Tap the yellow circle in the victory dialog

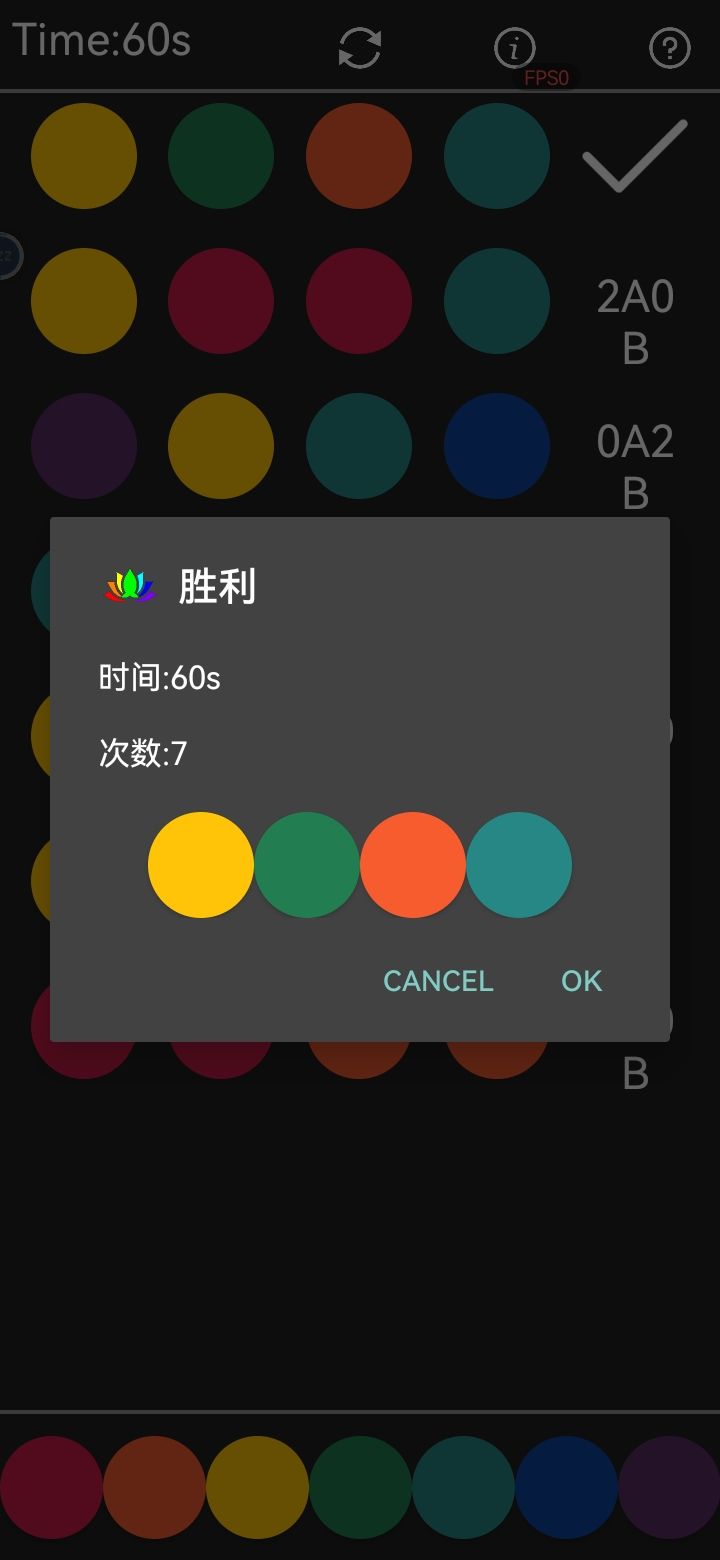199,864
